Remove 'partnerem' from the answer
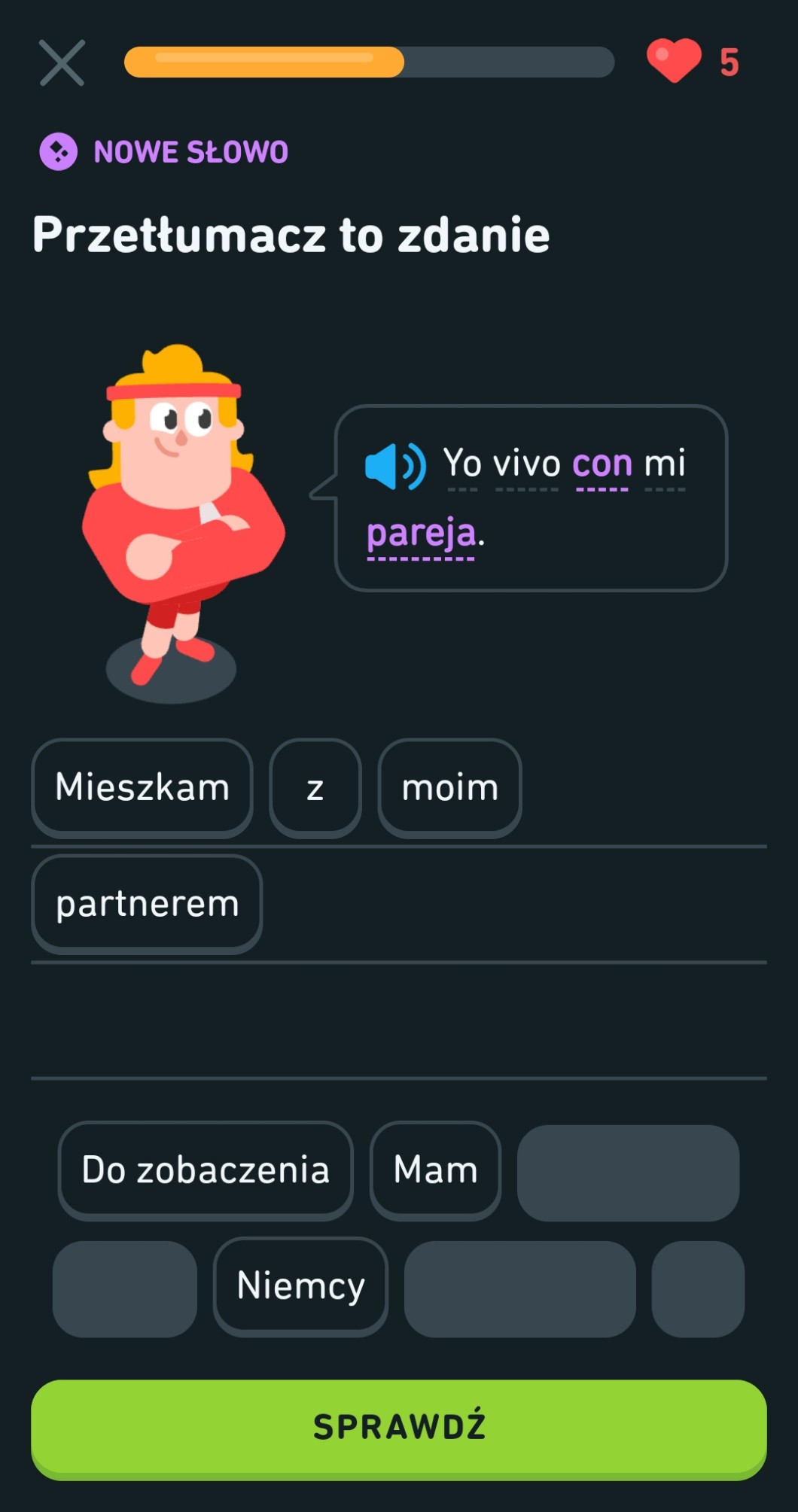The width and height of the screenshot is (798, 1512). pos(147,903)
